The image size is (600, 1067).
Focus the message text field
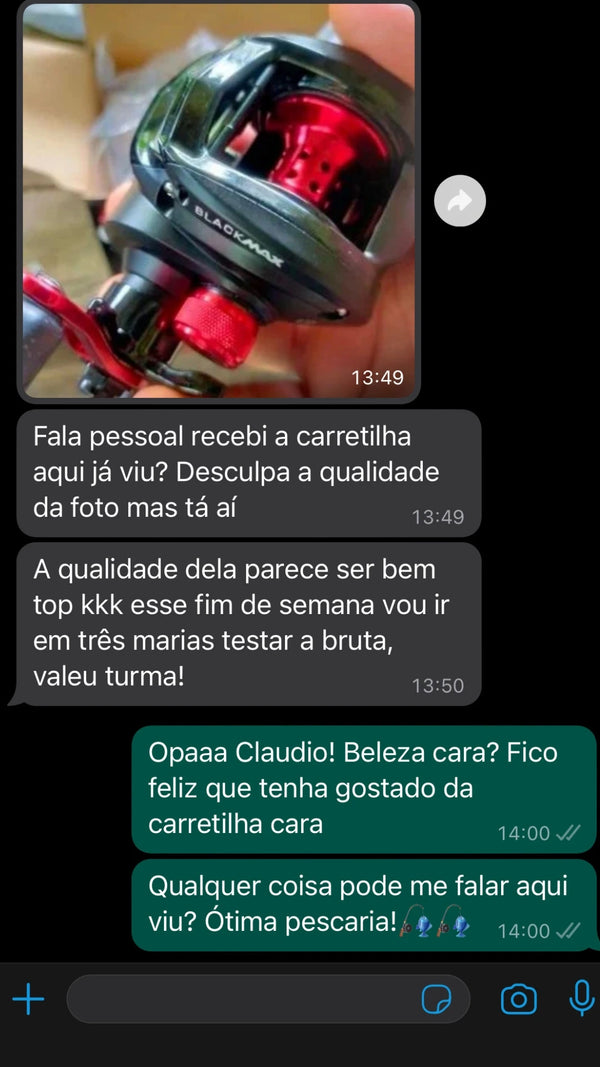pos(240,999)
